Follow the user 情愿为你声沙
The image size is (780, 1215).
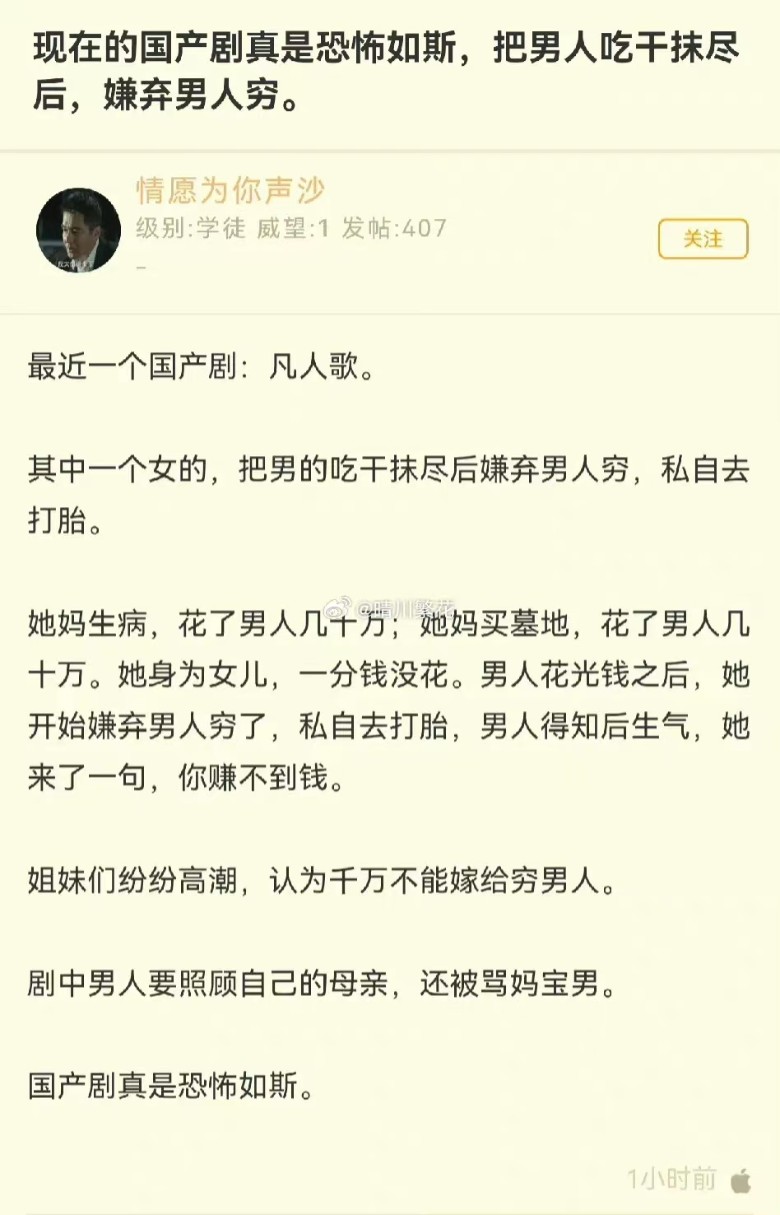point(702,239)
